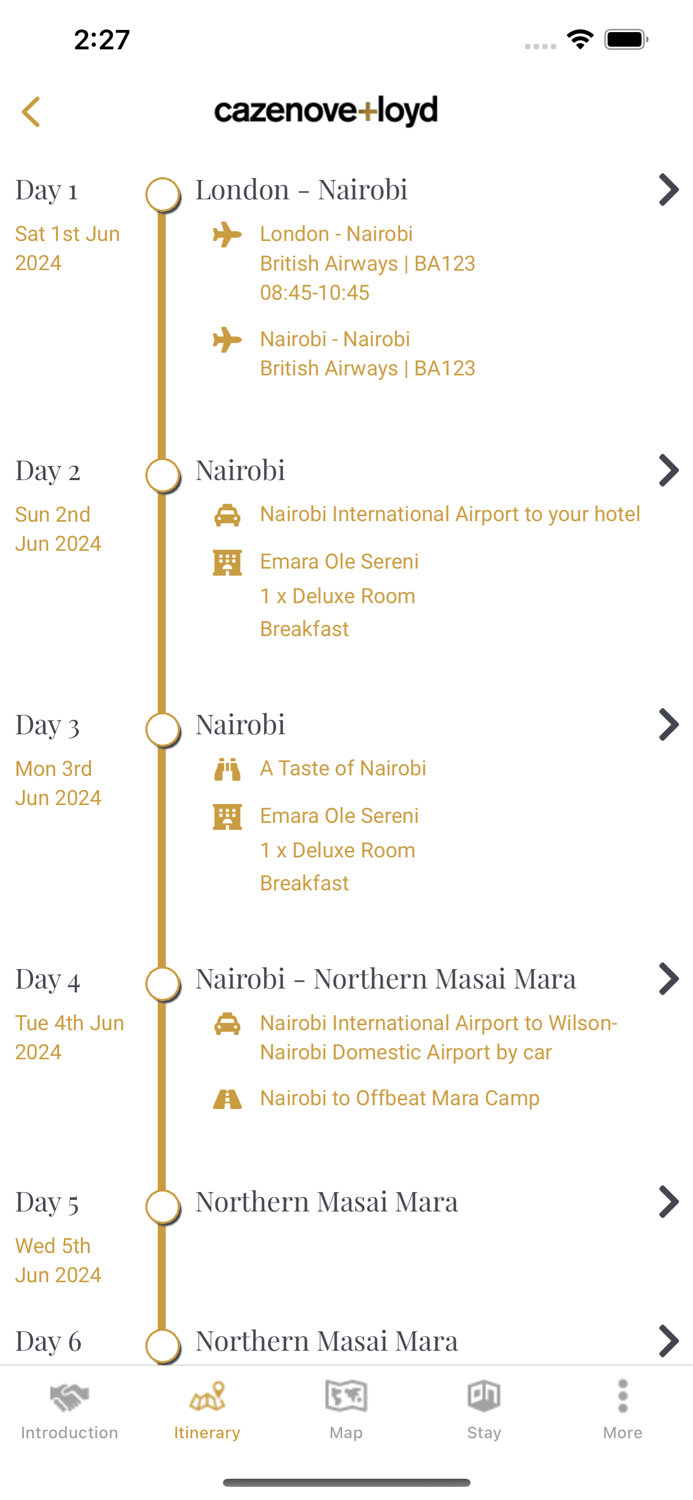
Task: Open Day 6 Northern Masai Mara details
Action: 668,1340
